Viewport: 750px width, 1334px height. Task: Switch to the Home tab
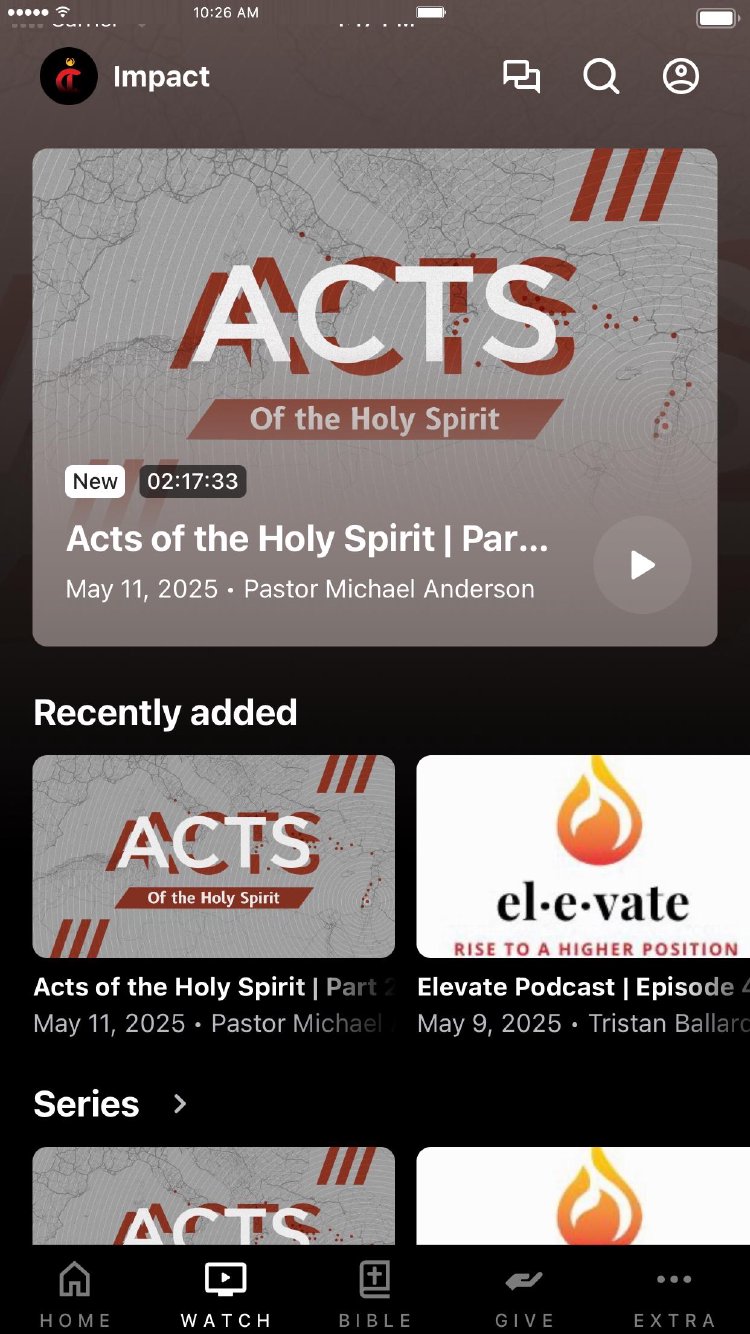pos(75,1294)
